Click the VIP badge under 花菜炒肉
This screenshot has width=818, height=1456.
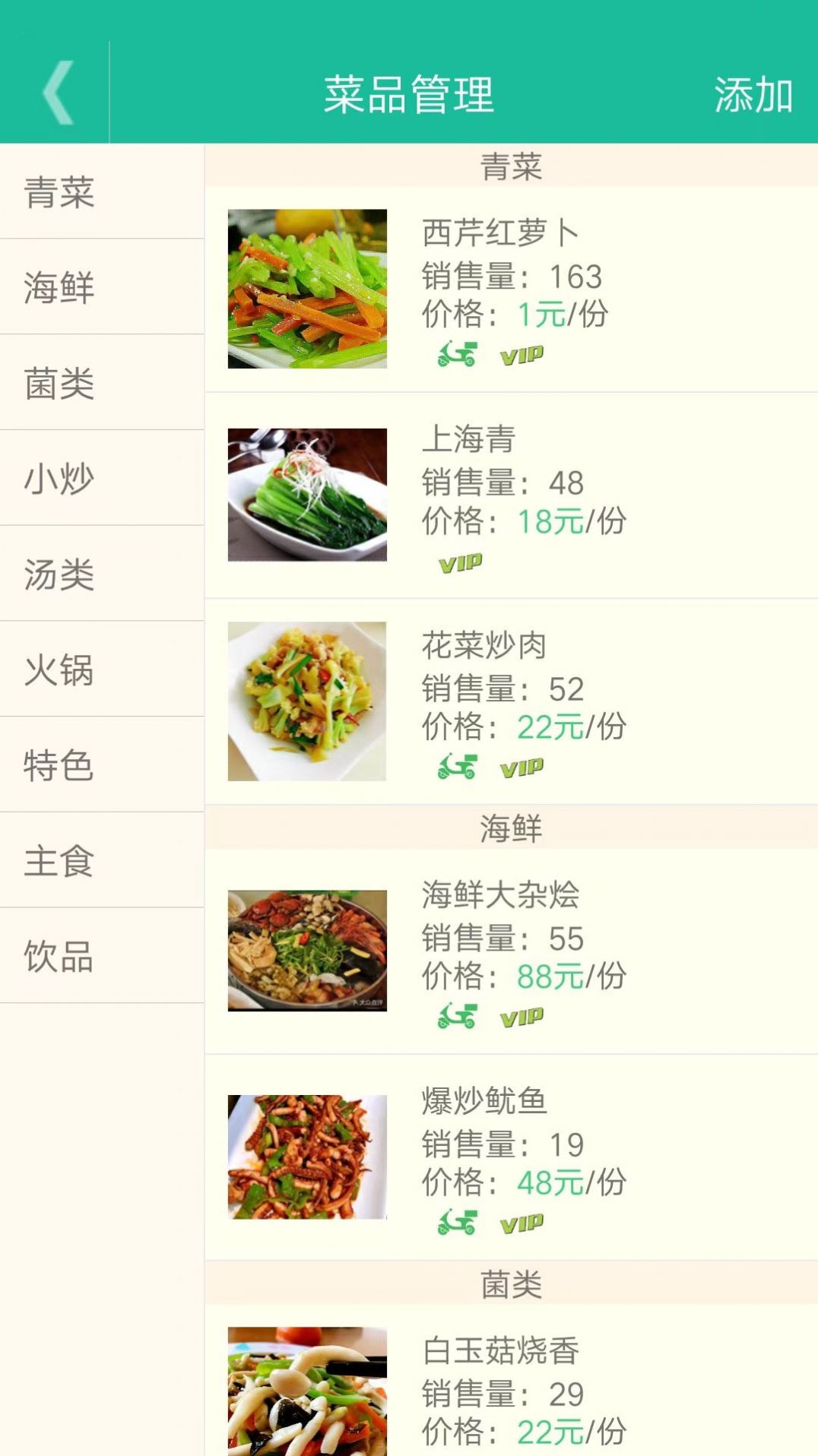523,767
